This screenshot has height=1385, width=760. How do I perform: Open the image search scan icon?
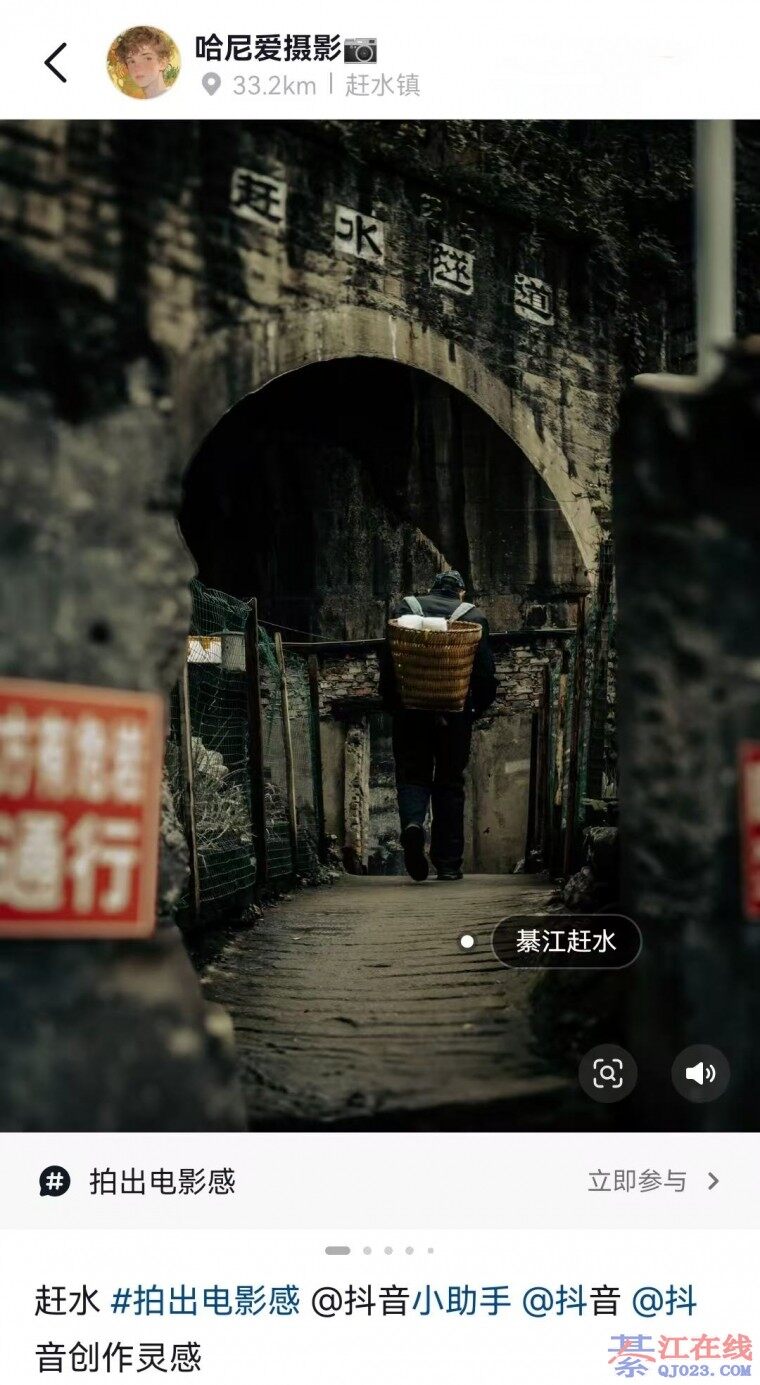pyautogui.click(x=607, y=1073)
